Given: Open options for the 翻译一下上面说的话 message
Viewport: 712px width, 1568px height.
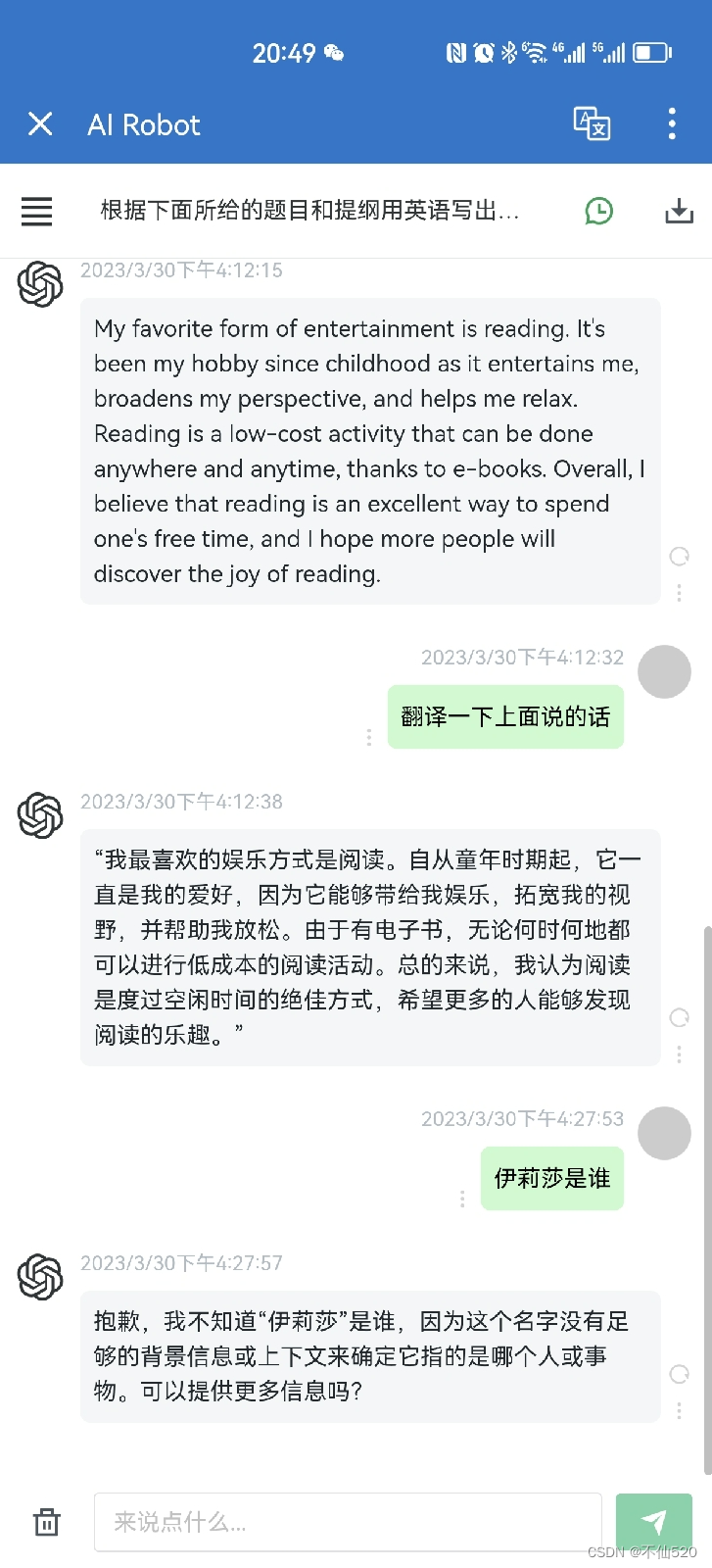Looking at the screenshot, I should (x=368, y=737).
